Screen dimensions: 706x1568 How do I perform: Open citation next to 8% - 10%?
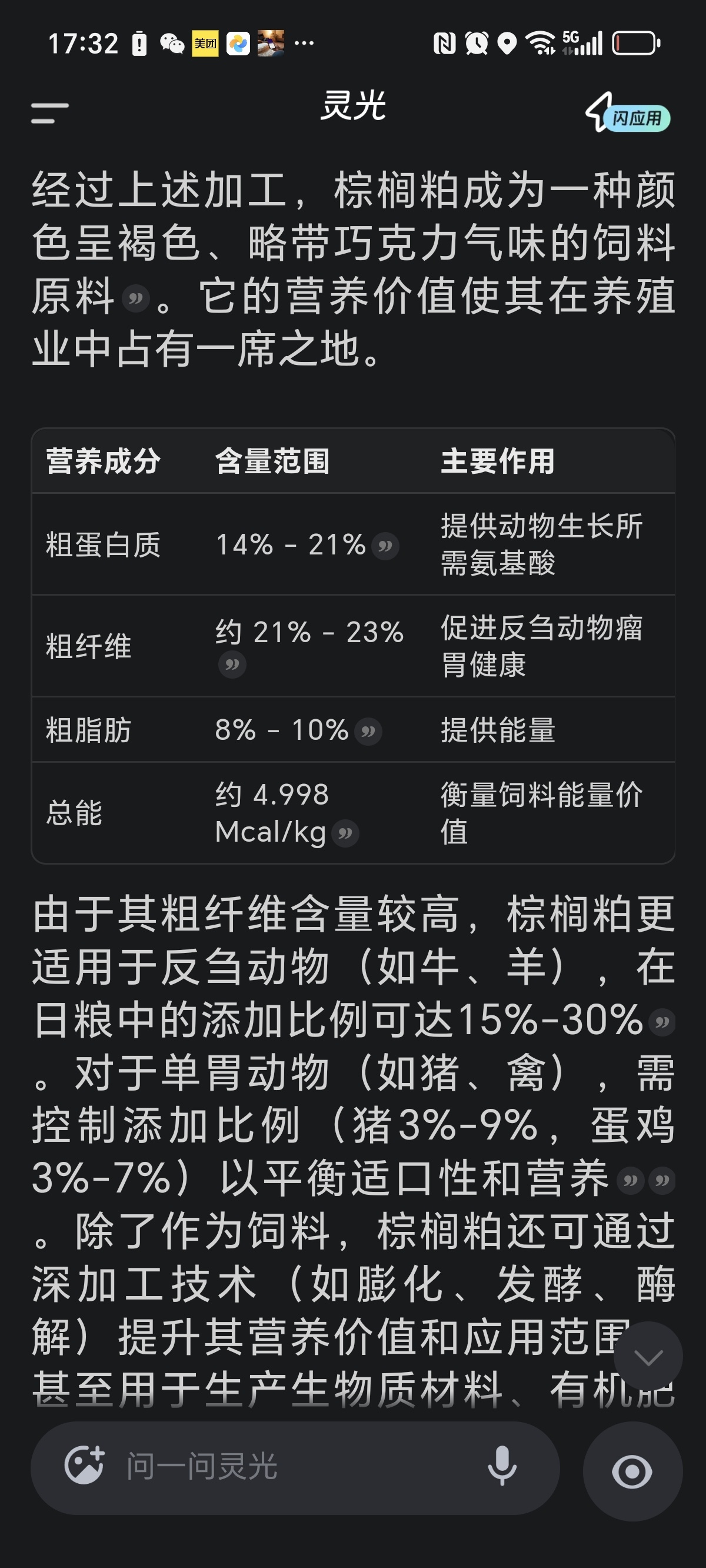(368, 731)
